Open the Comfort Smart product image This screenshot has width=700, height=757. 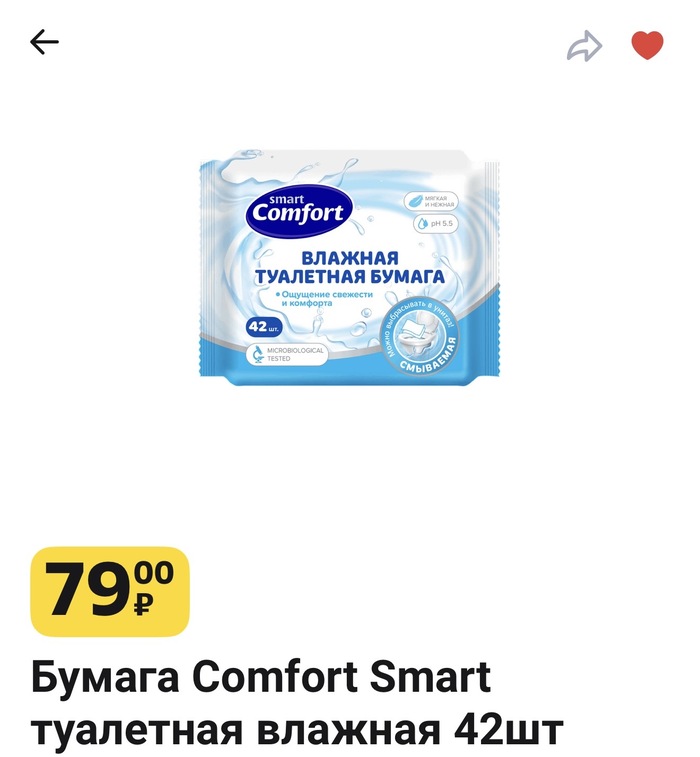[350, 268]
